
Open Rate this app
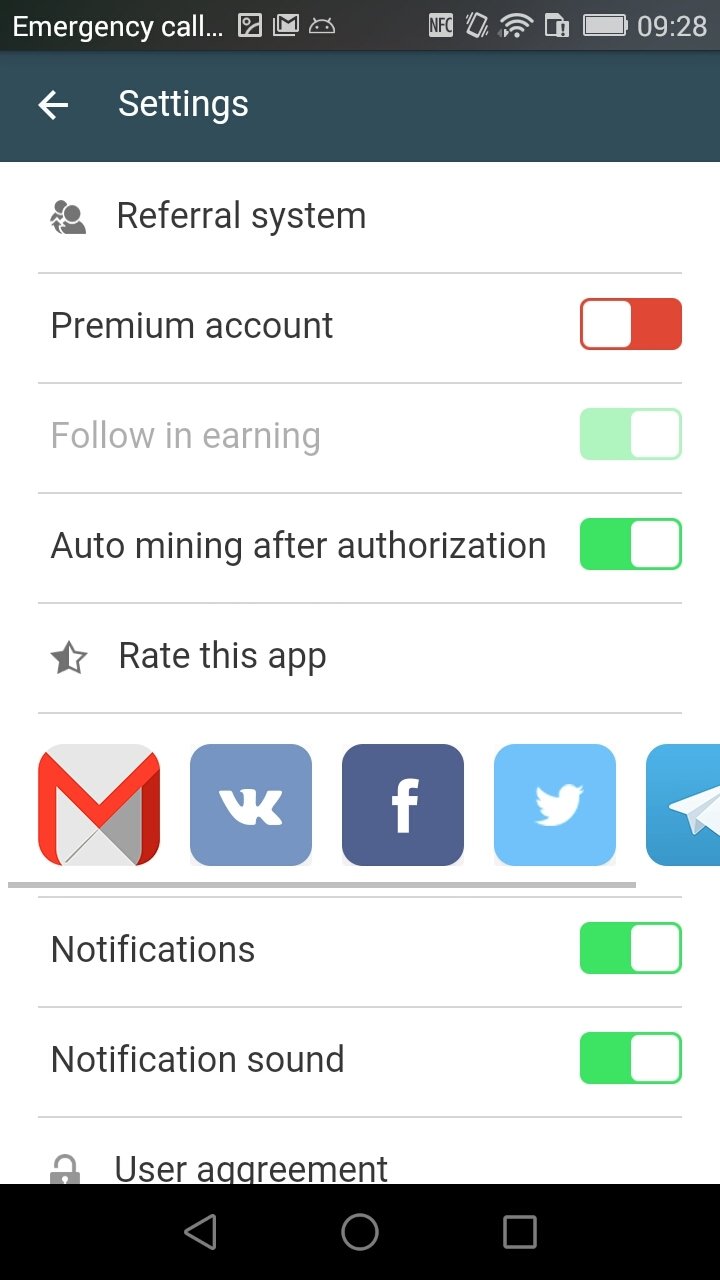(360, 657)
